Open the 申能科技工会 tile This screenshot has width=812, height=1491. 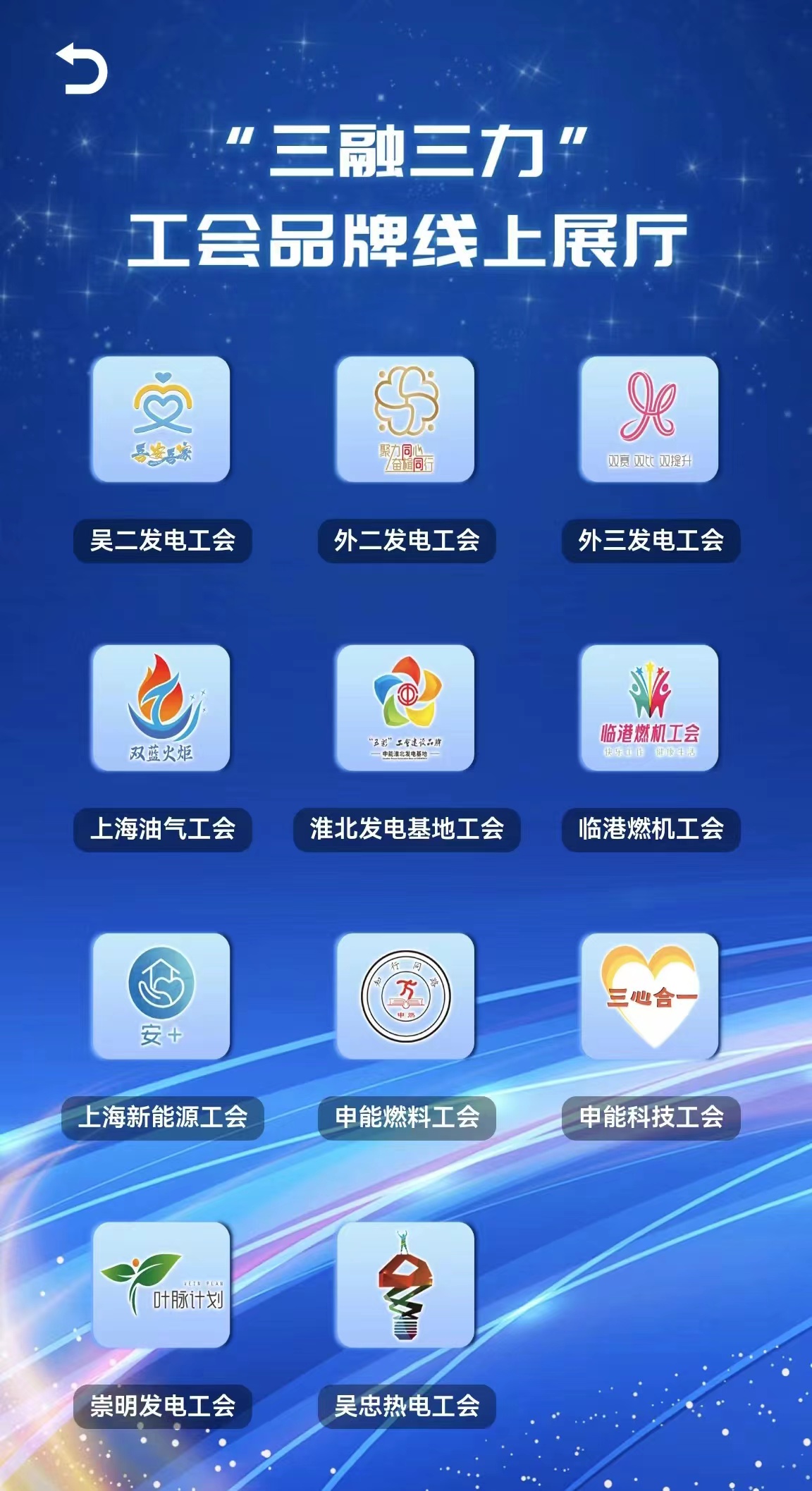click(649, 996)
